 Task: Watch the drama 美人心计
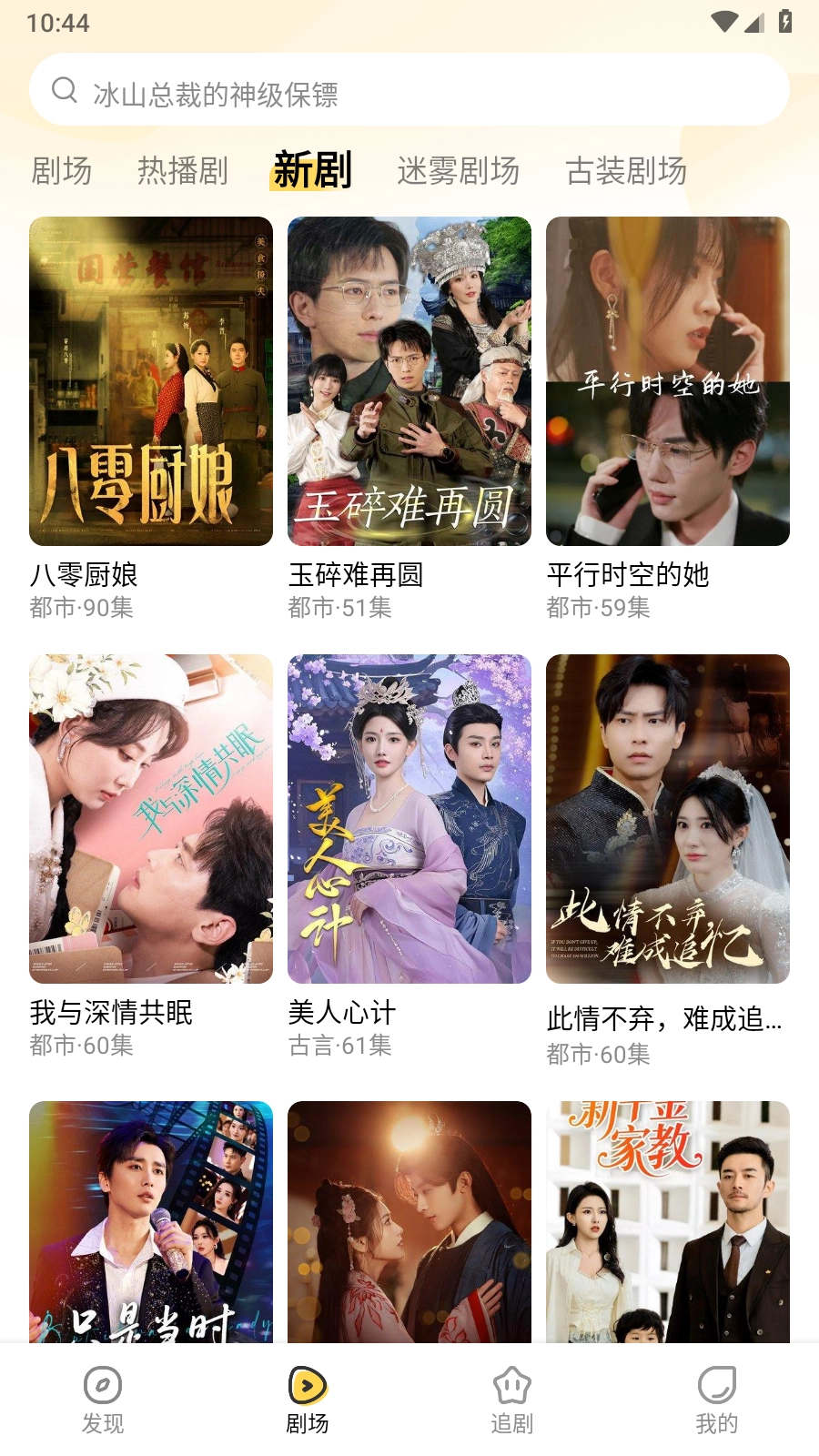pos(409,819)
